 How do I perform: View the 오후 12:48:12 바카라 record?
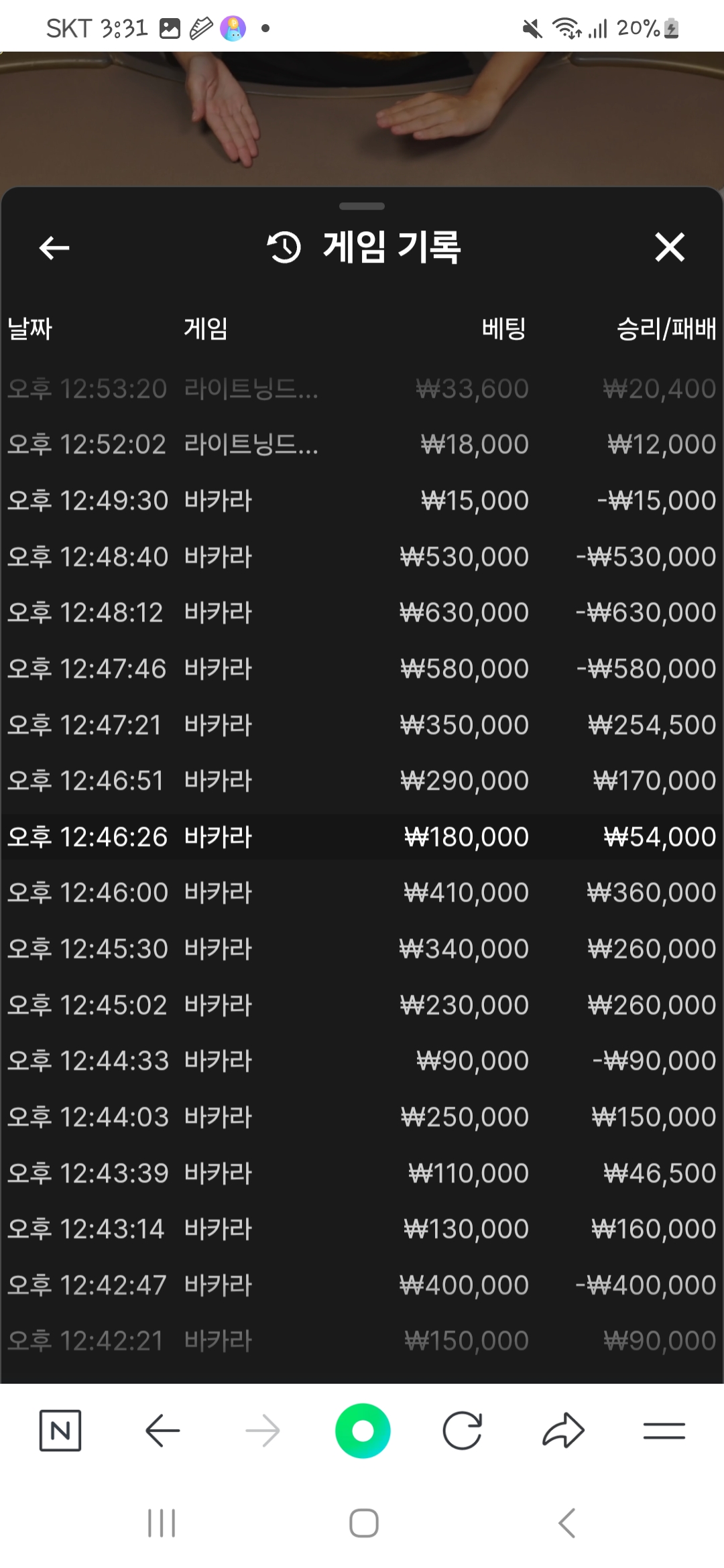point(362,612)
